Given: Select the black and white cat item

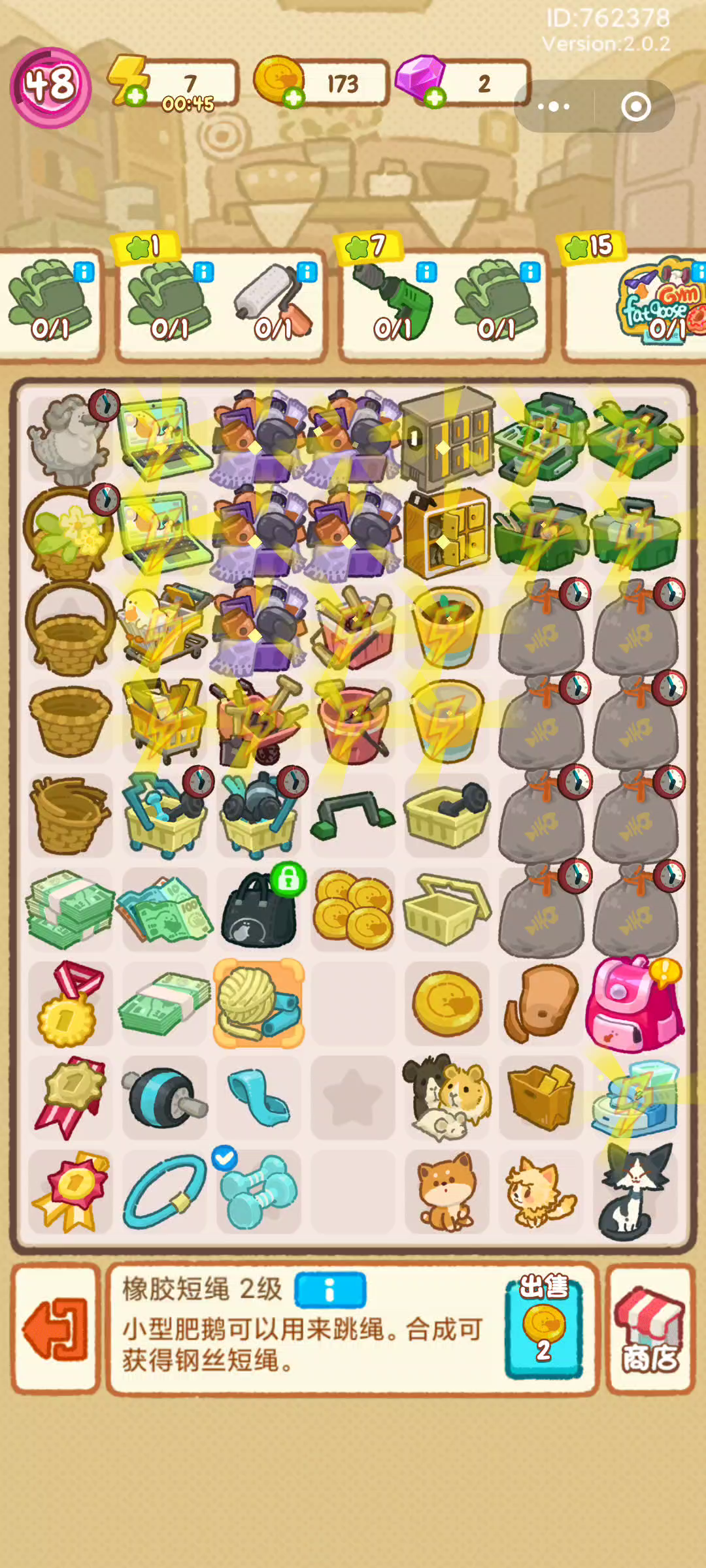Looking at the screenshot, I should point(633,1191).
